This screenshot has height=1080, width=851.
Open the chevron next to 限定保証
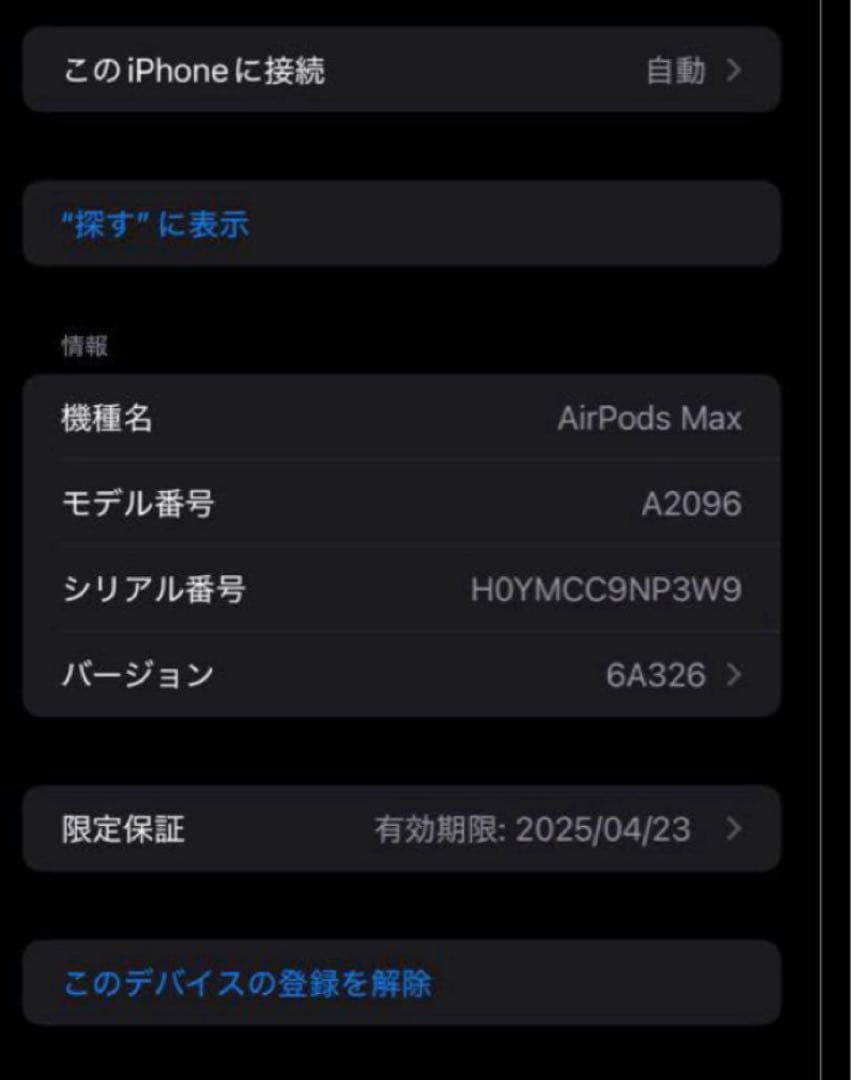pyautogui.click(x=735, y=828)
